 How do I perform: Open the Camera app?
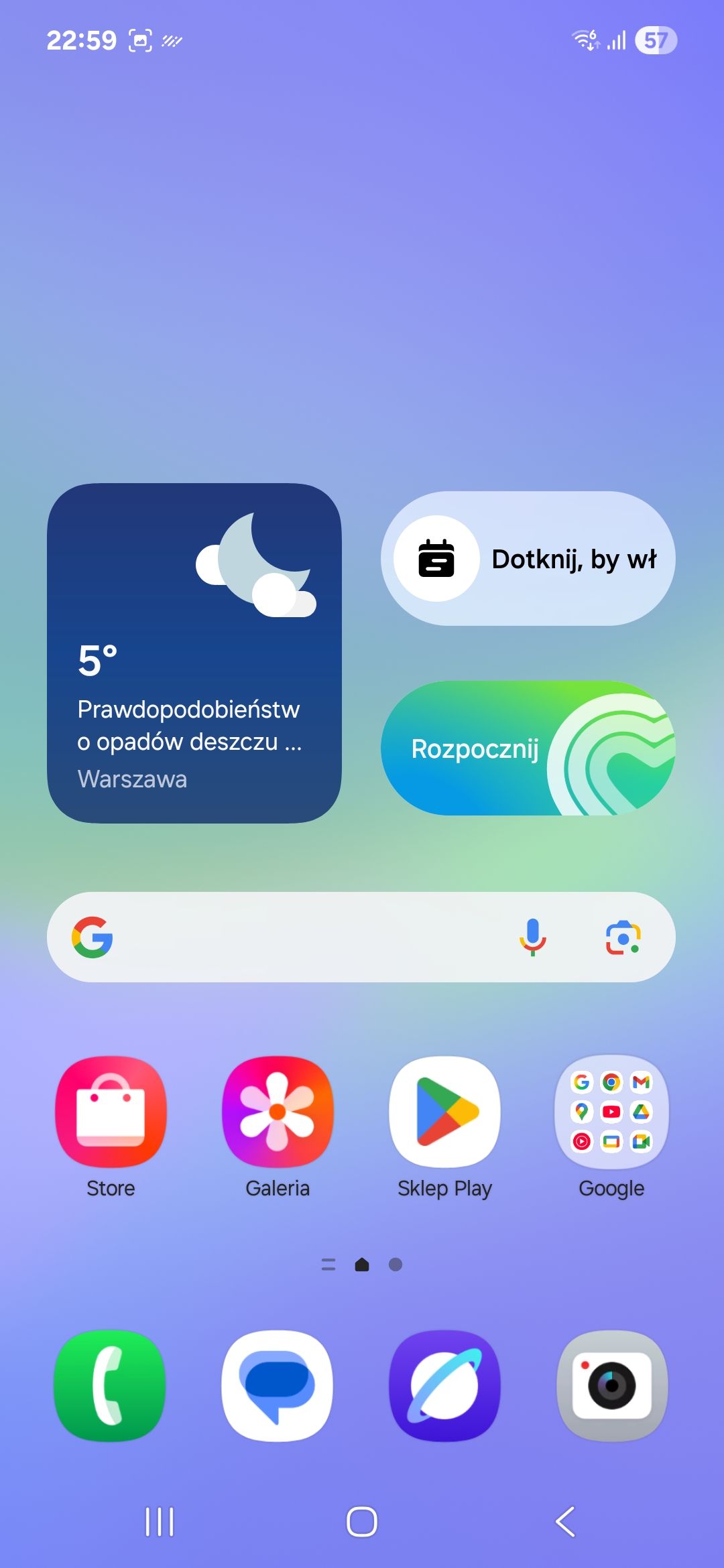611,1386
